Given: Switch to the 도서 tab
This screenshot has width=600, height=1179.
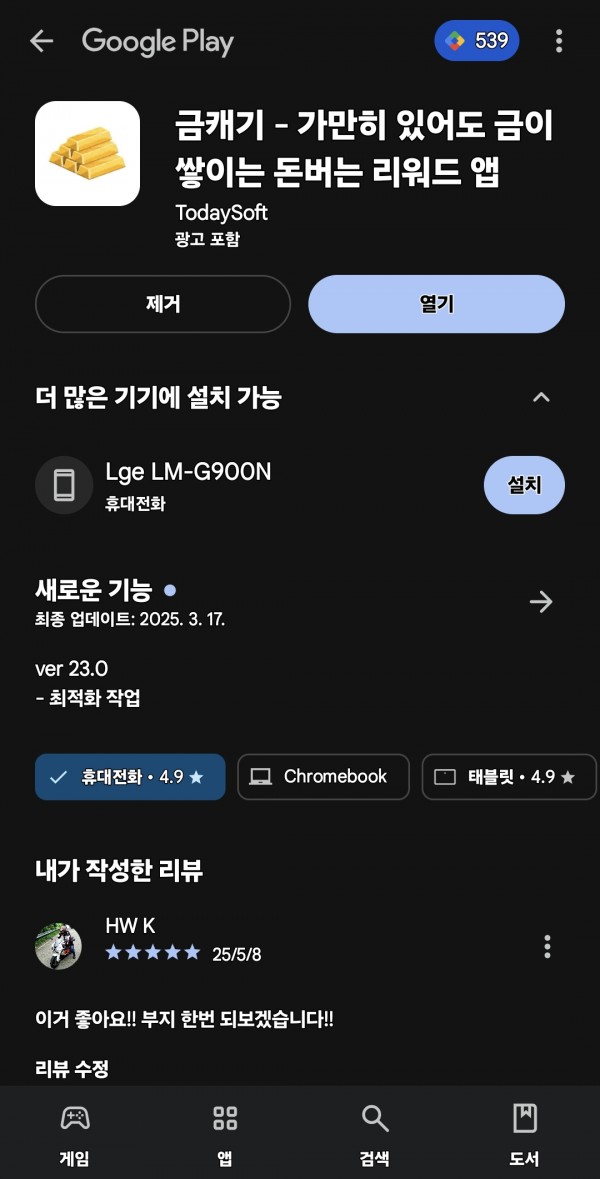Looking at the screenshot, I should pyautogui.click(x=524, y=1135).
